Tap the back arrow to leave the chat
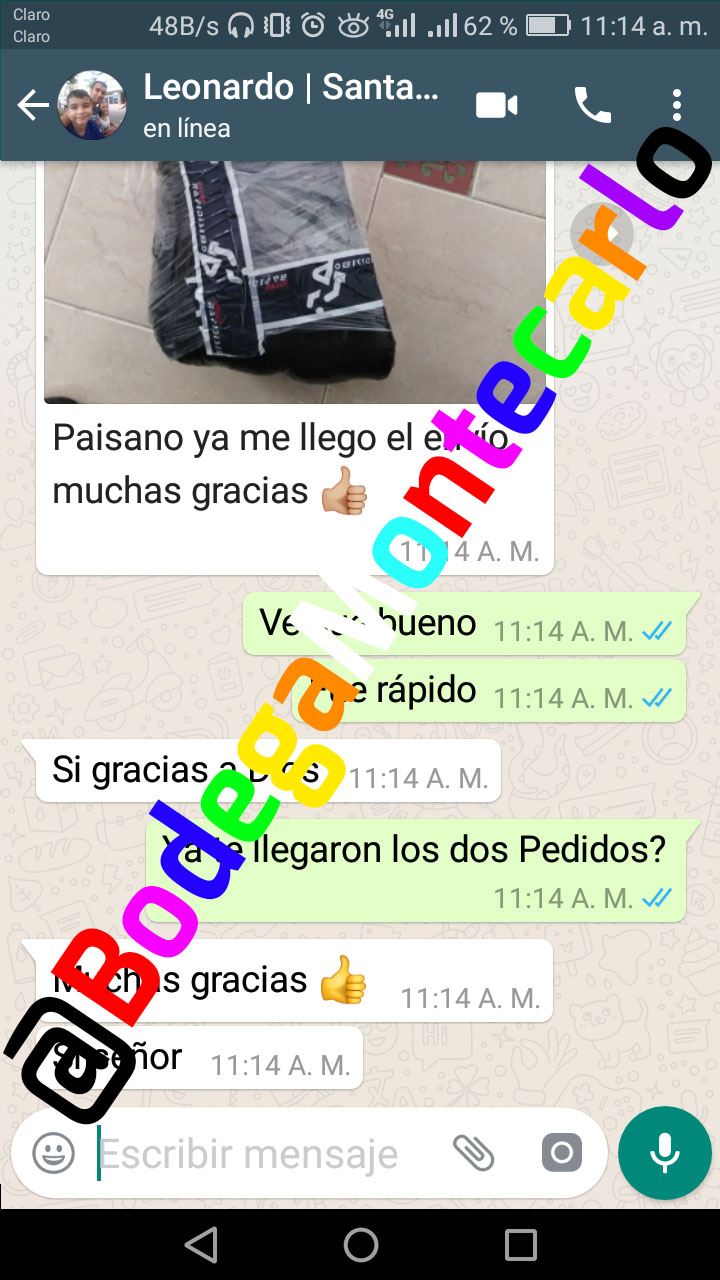The image size is (720, 1280). (x=32, y=104)
